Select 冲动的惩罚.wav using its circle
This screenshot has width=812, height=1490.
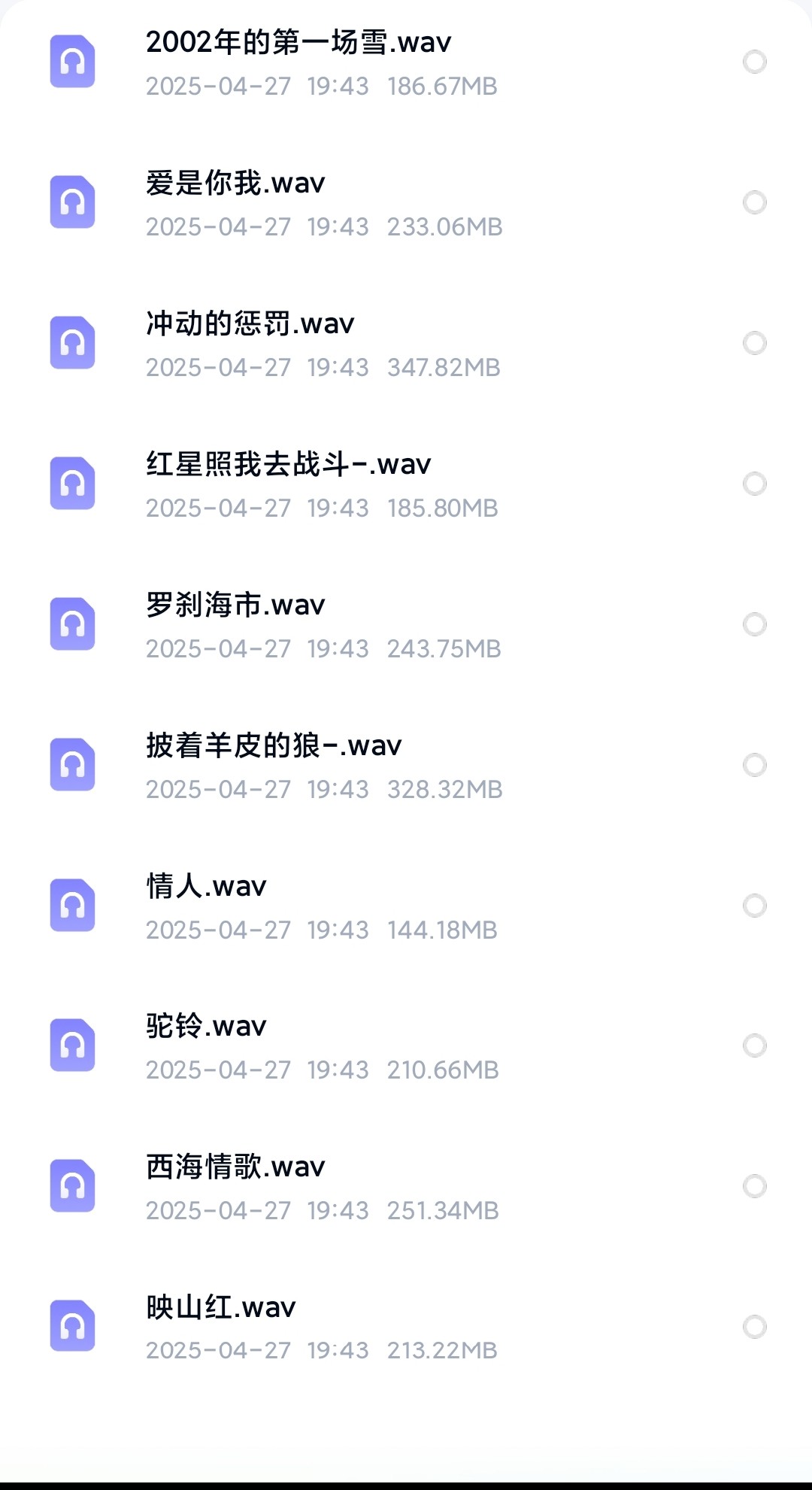tap(754, 343)
